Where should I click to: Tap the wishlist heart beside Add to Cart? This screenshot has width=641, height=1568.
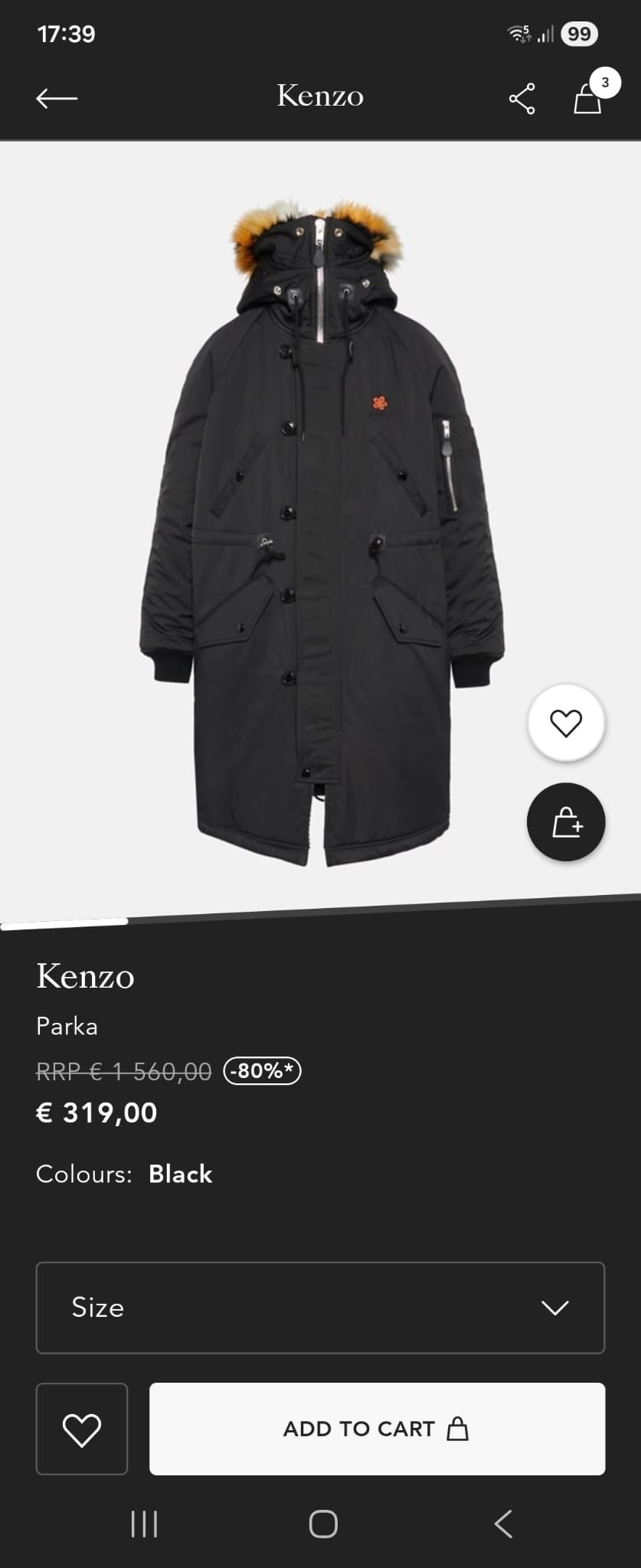tap(82, 1429)
